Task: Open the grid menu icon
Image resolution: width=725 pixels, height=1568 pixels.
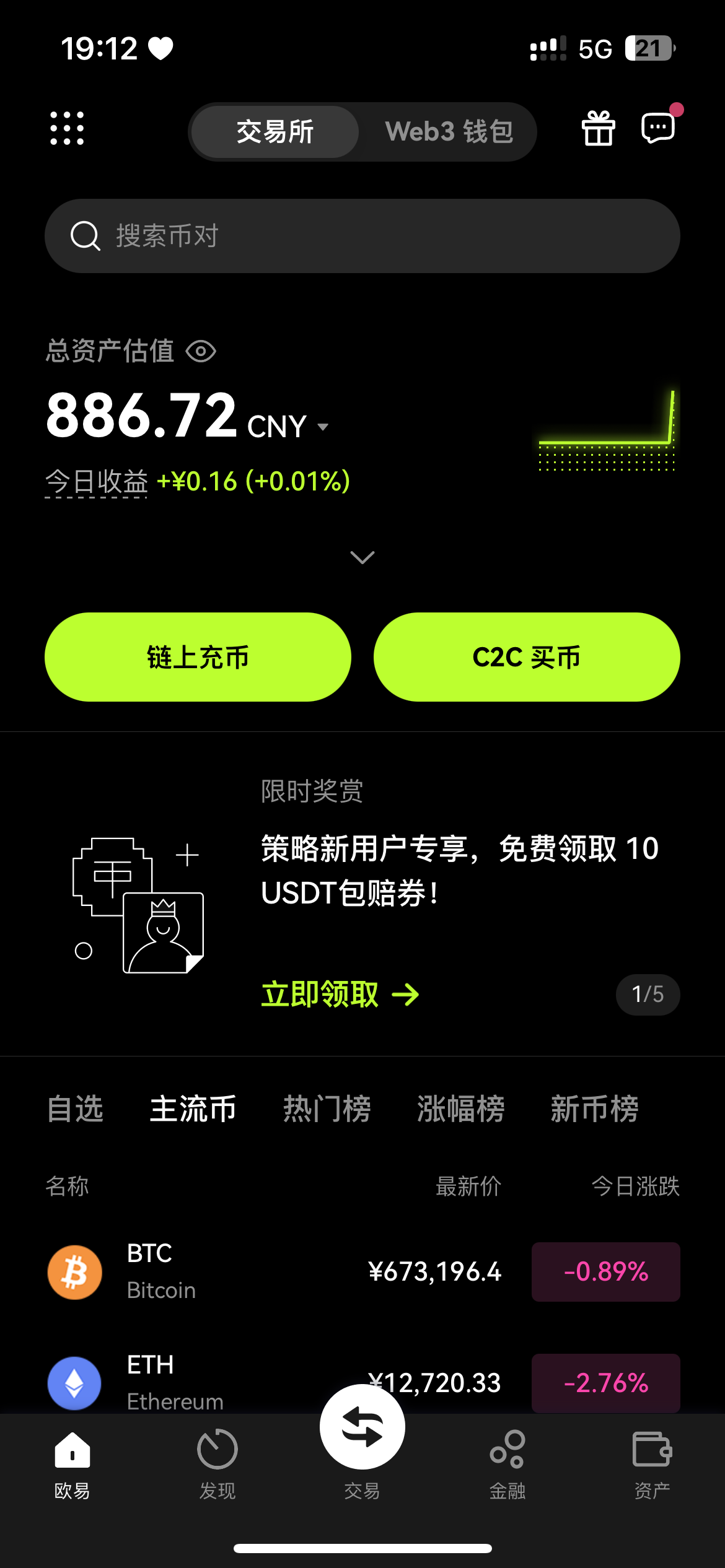Action: [67, 129]
